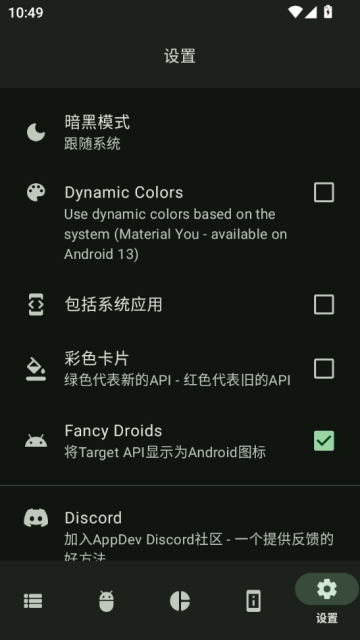
Task: Go to the device info tab
Action: (253, 601)
